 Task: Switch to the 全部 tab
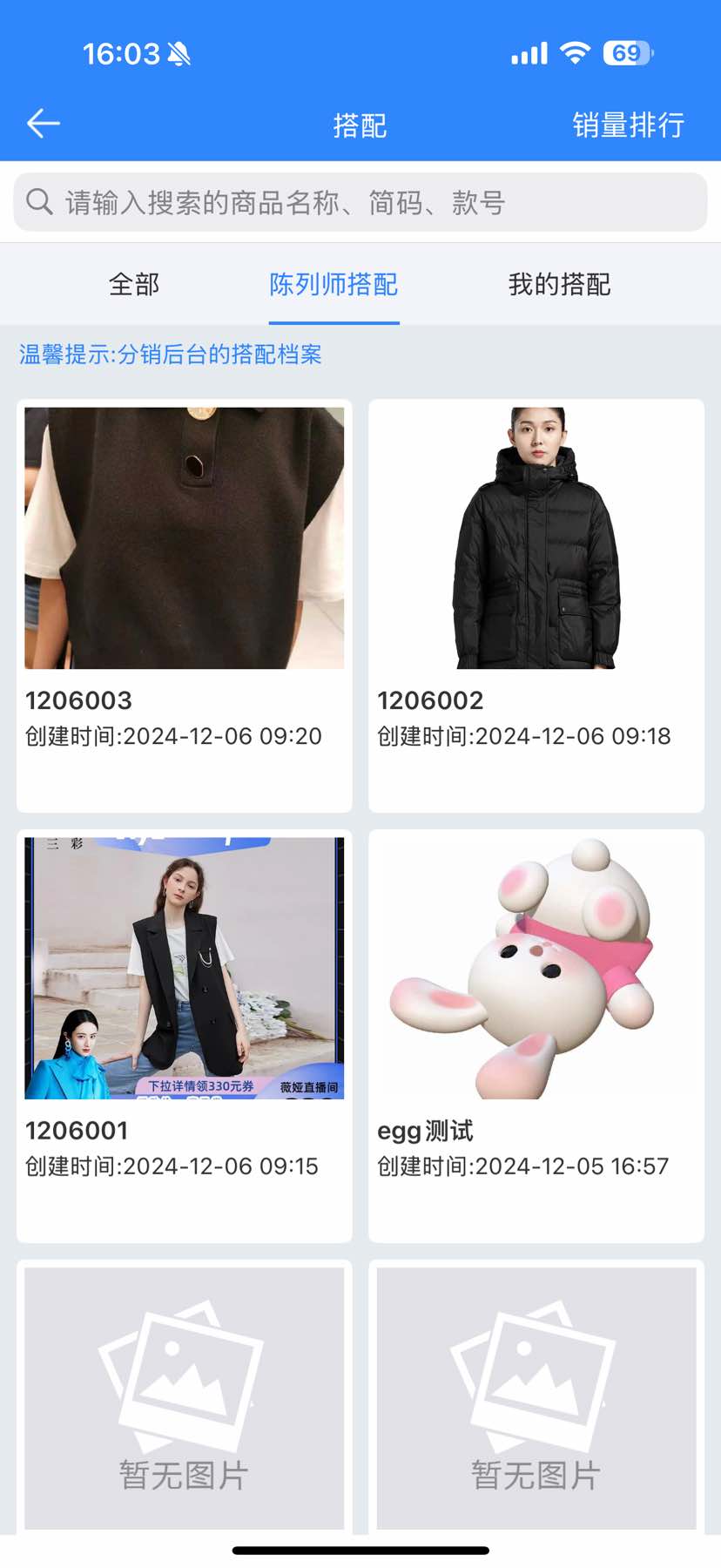click(x=134, y=284)
